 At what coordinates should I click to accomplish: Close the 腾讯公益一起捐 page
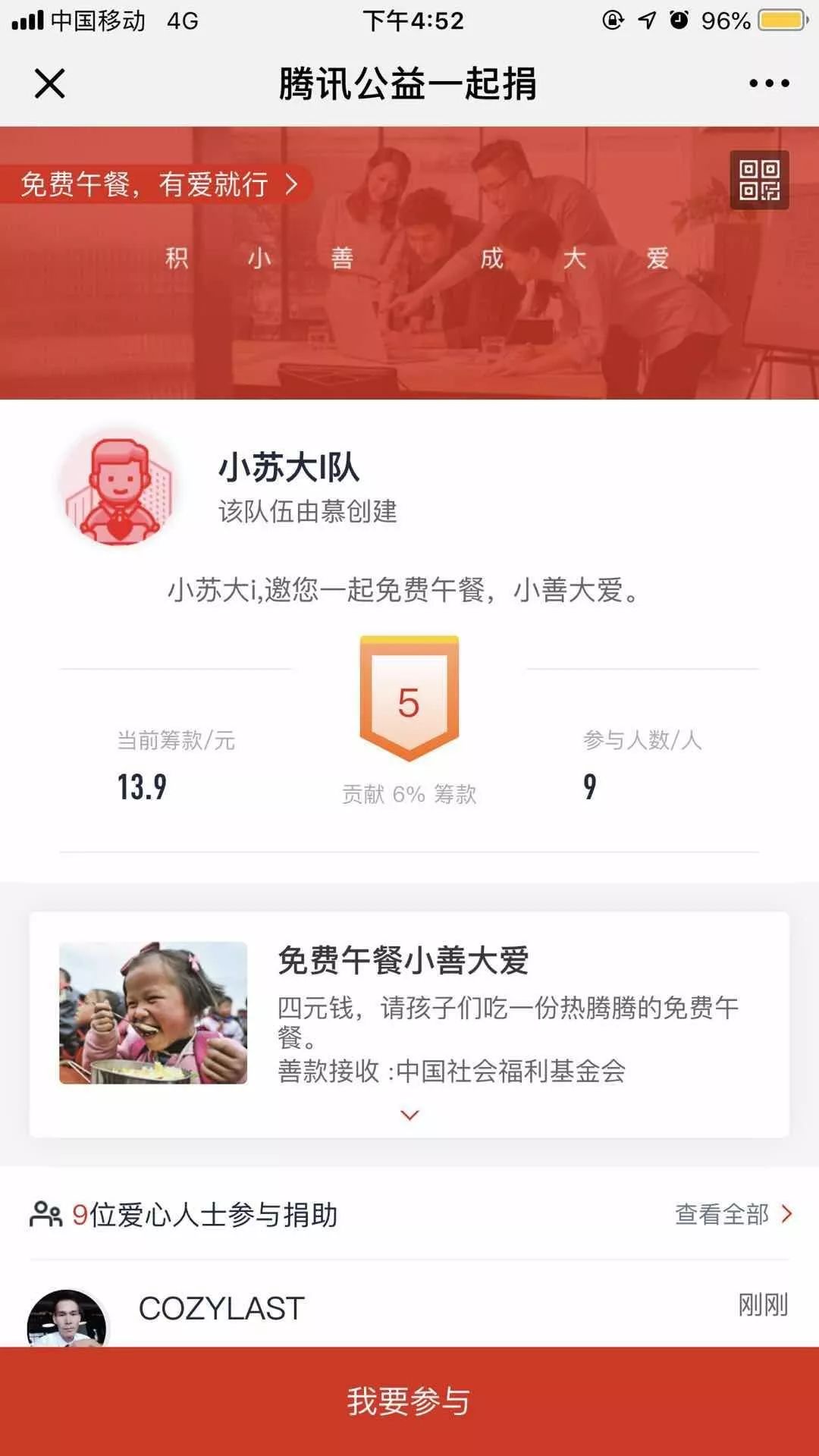[x=50, y=83]
